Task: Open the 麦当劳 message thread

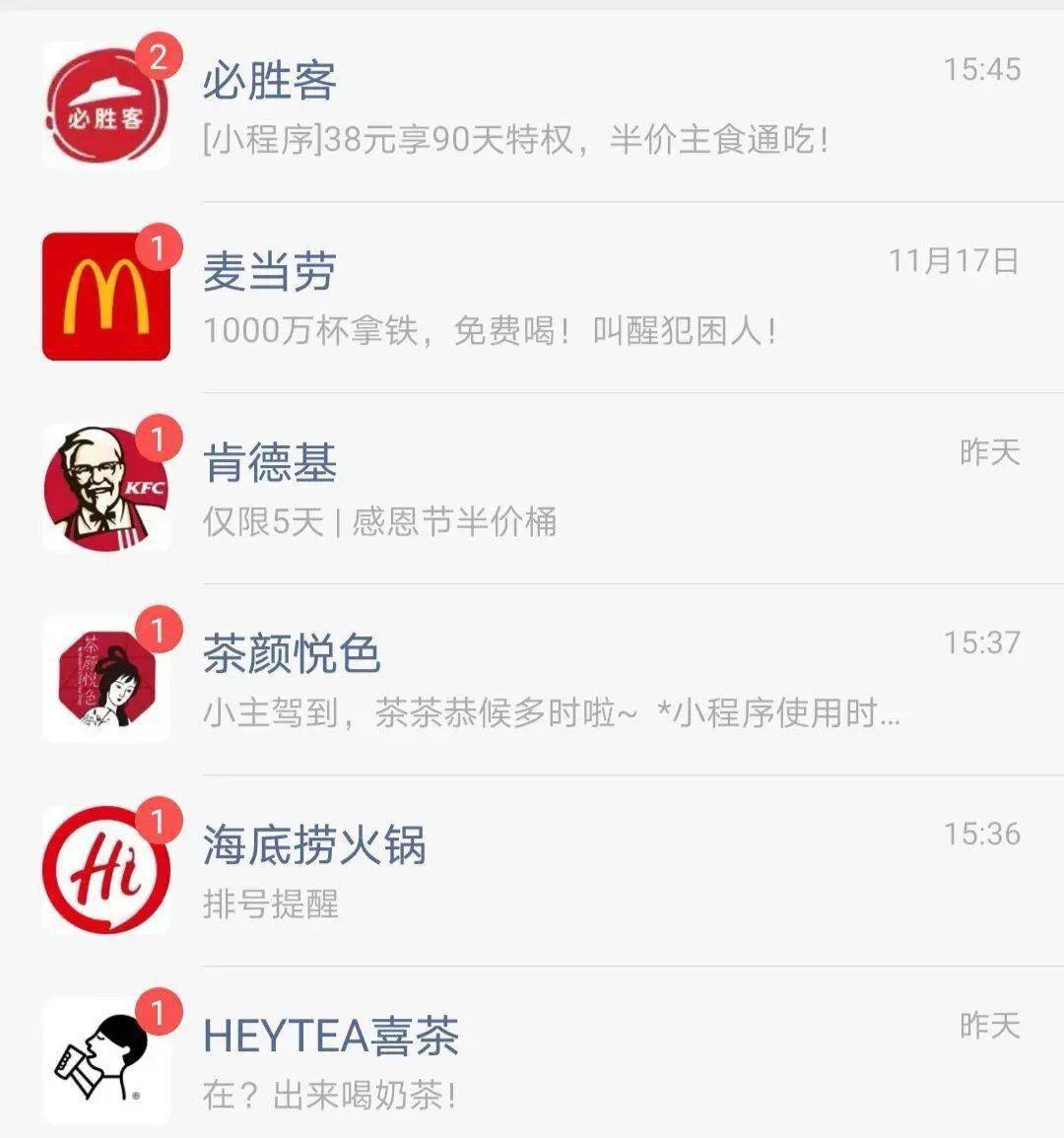Action: pyautogui.click(x=532, y=298)
